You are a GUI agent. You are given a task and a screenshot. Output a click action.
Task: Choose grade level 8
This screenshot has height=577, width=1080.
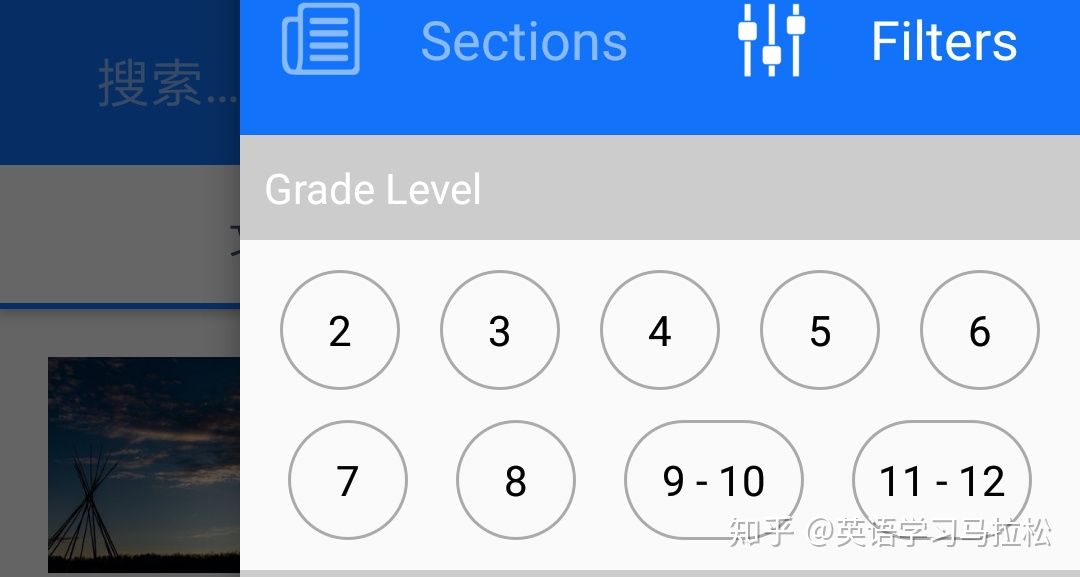(x=516, y=481)
